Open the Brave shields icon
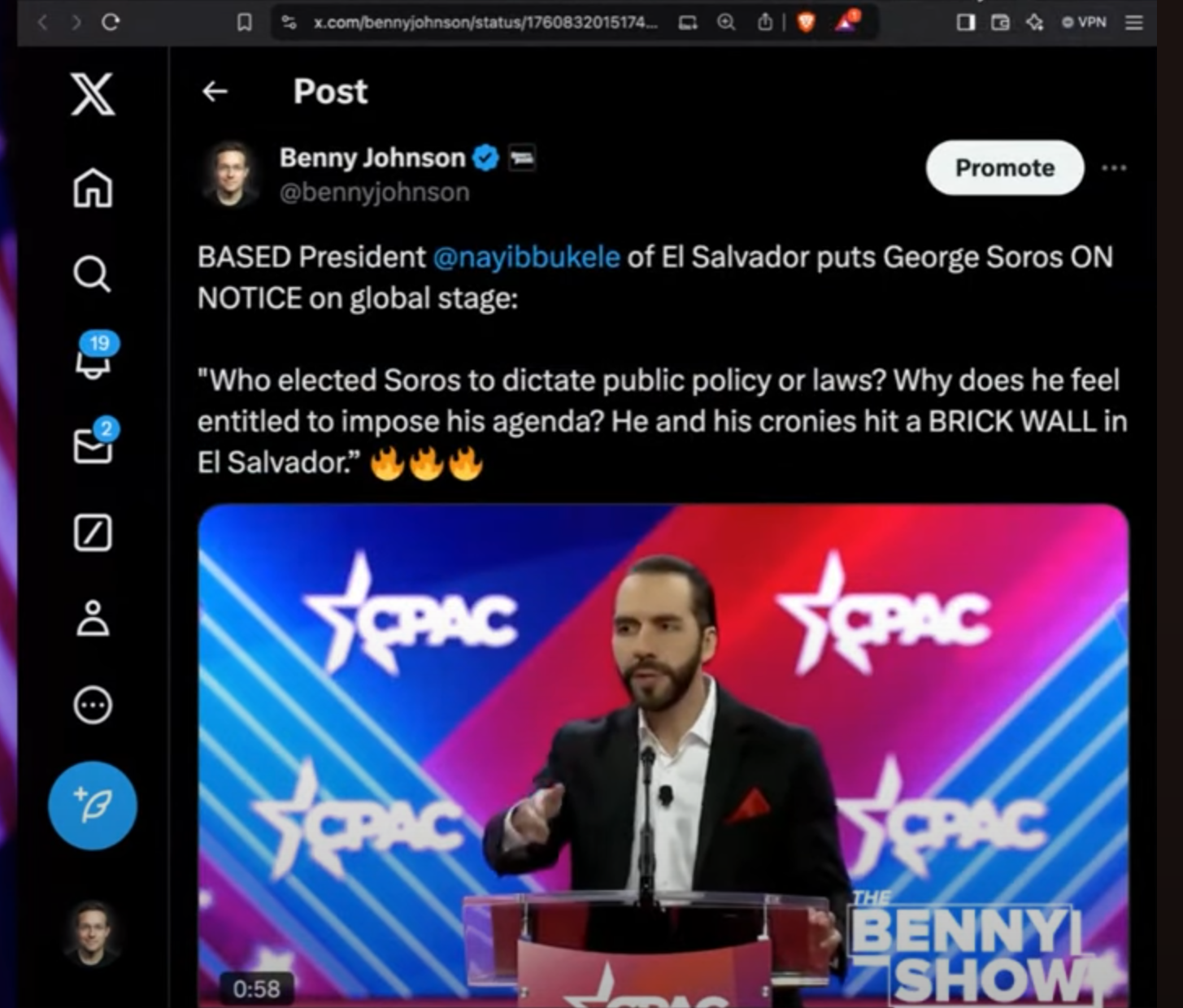 click(x=806, y=23)
